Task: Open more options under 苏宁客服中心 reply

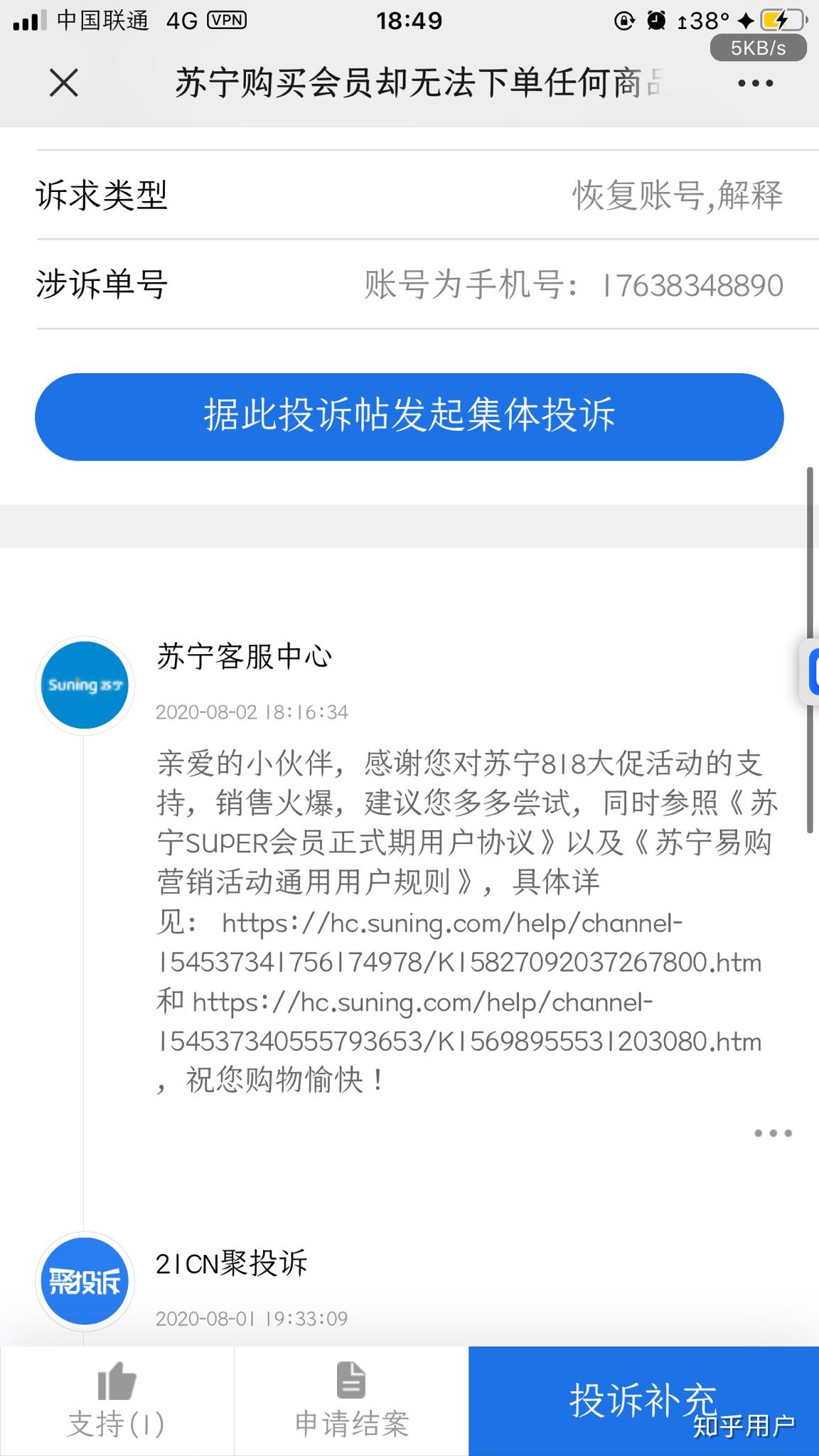Action: click(x=773, y=1133)
